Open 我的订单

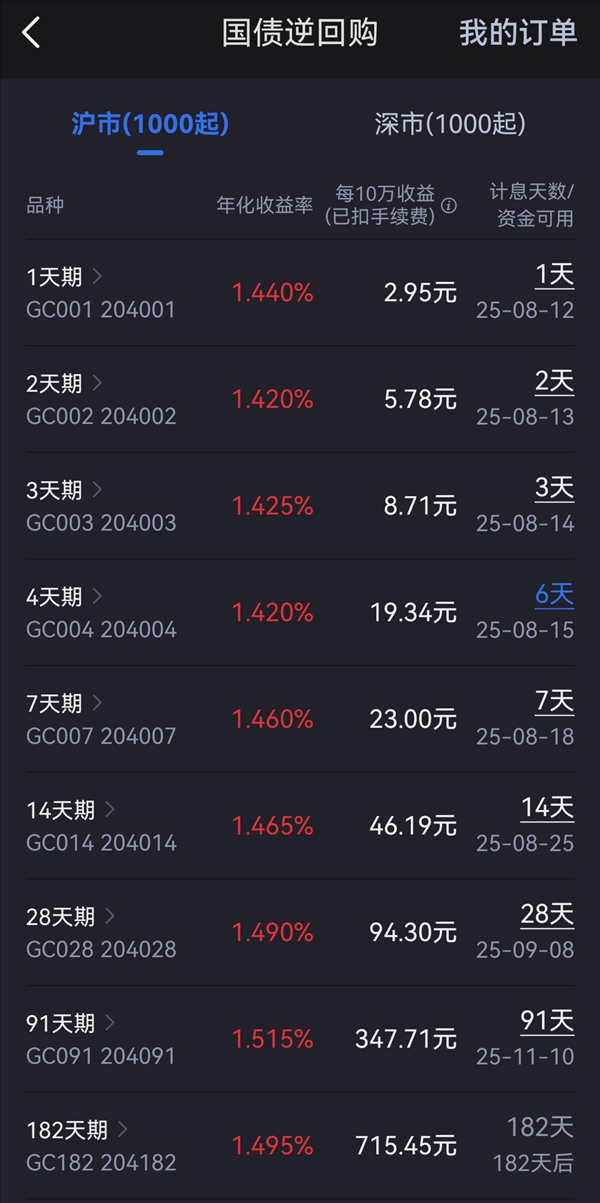518,33
